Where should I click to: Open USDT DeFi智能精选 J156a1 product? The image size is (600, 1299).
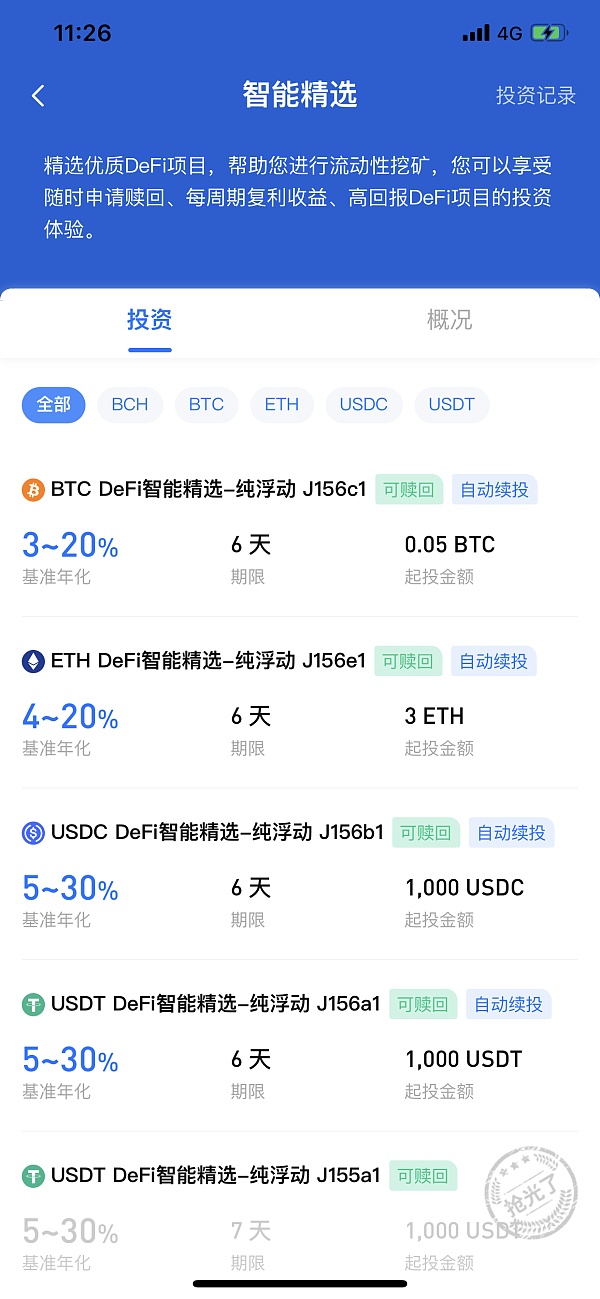click(216, 1004)
